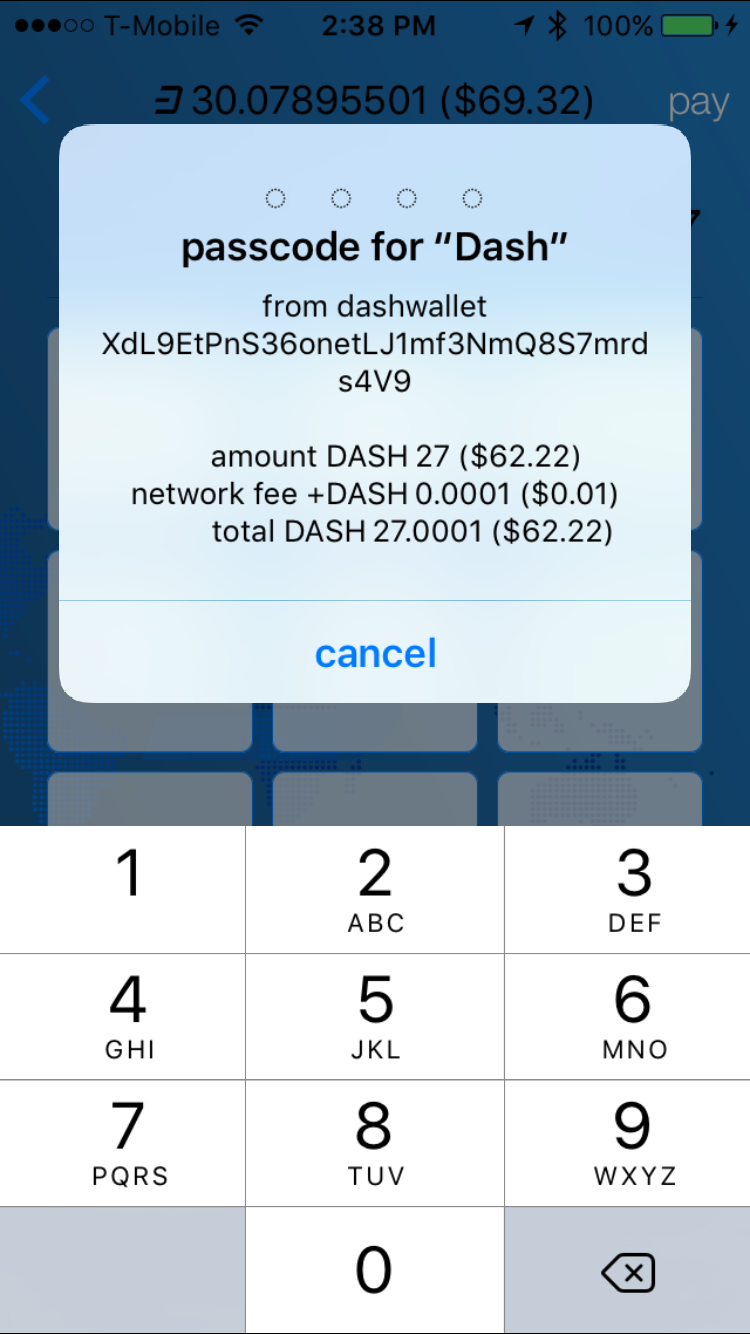Tap the 6 MNO key

coord(628,1017)
